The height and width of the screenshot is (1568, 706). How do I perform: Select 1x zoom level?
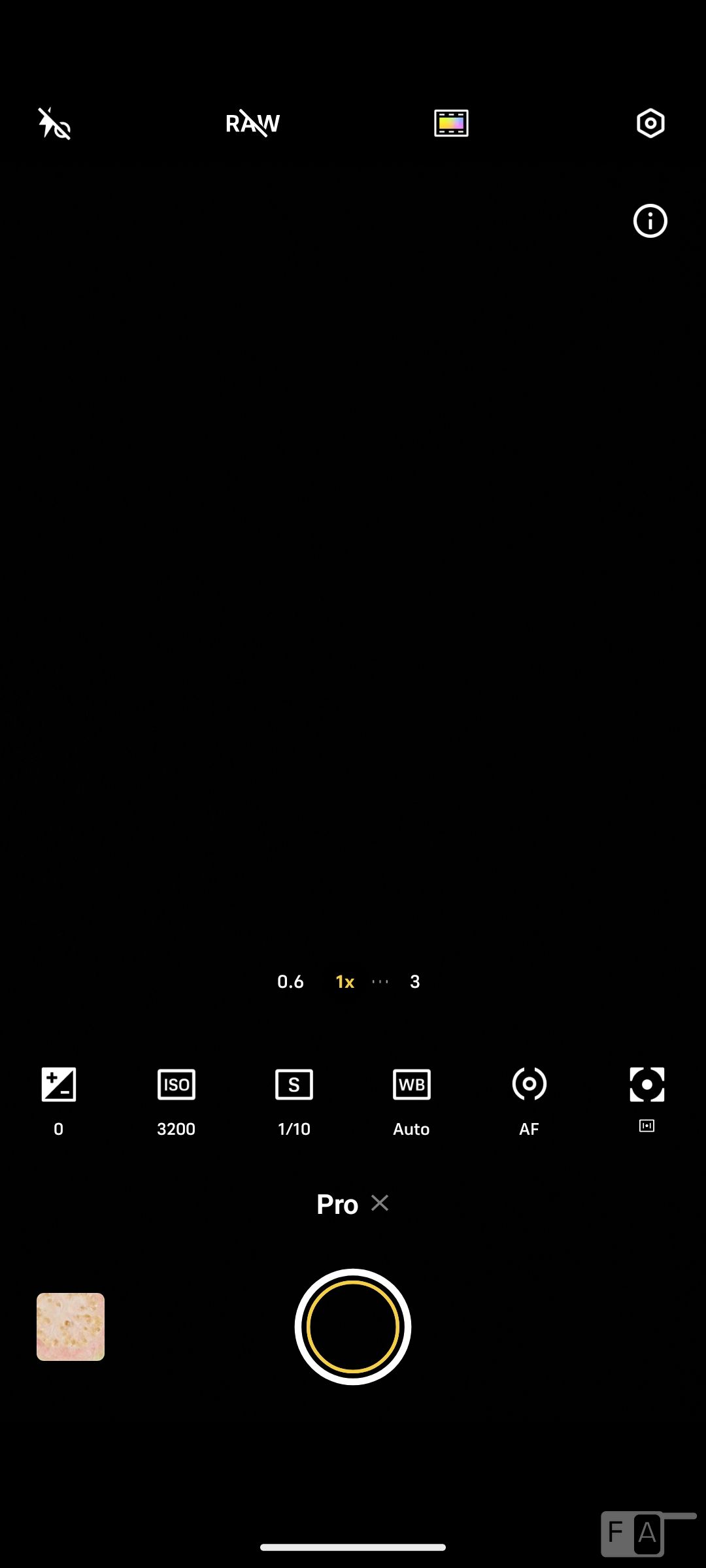click(345, 981)
